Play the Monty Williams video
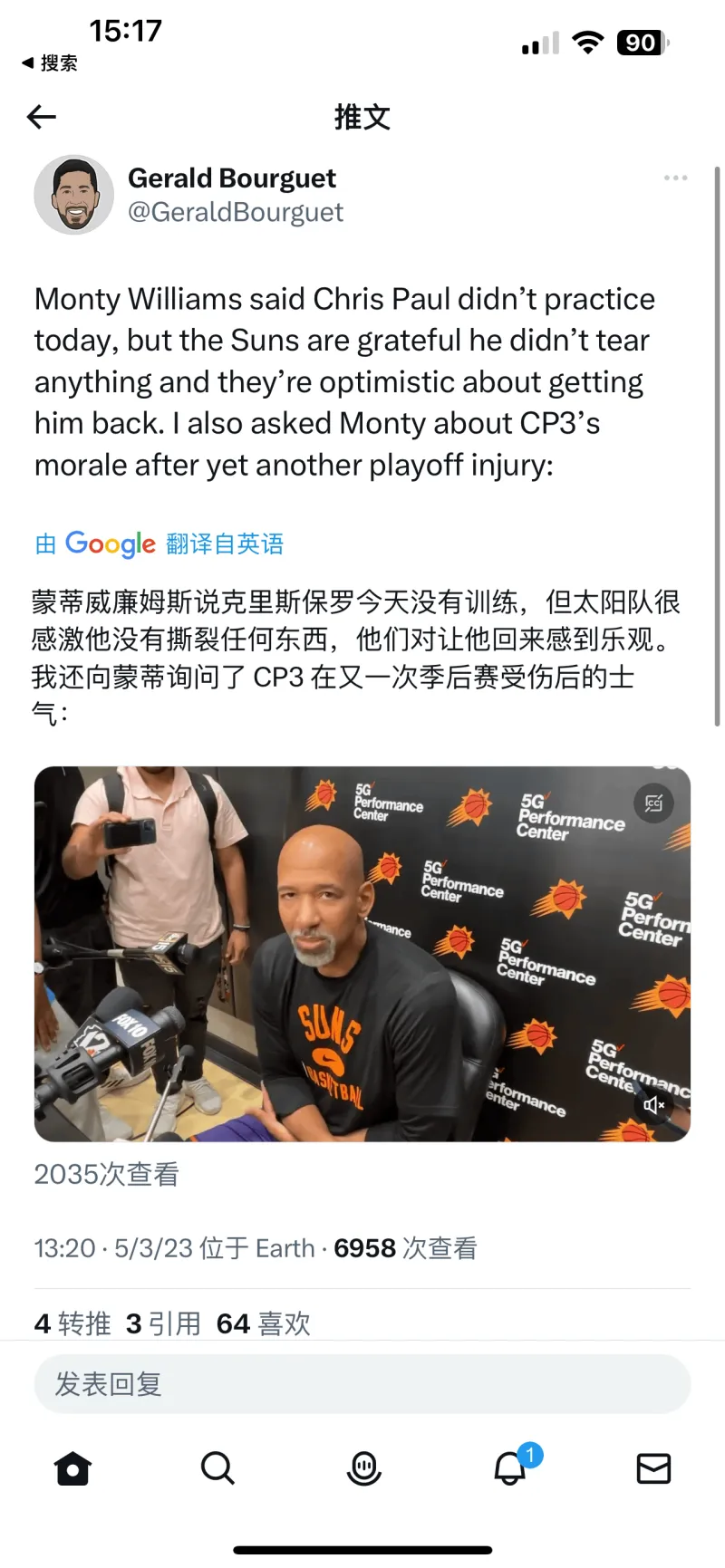 (362, 953)
